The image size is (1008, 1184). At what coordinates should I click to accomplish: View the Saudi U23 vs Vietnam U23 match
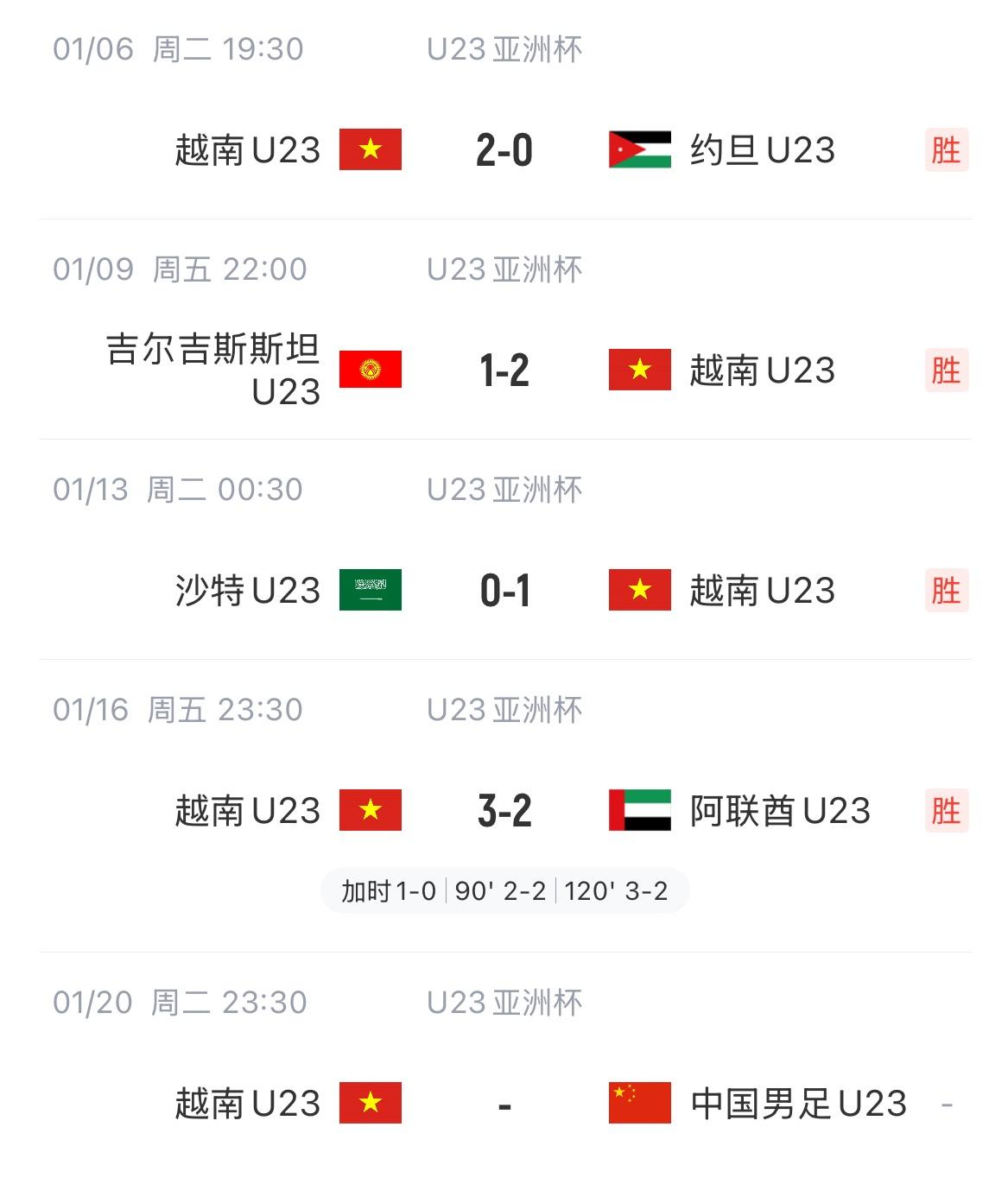pyautogui.click(x=504, y=591)
